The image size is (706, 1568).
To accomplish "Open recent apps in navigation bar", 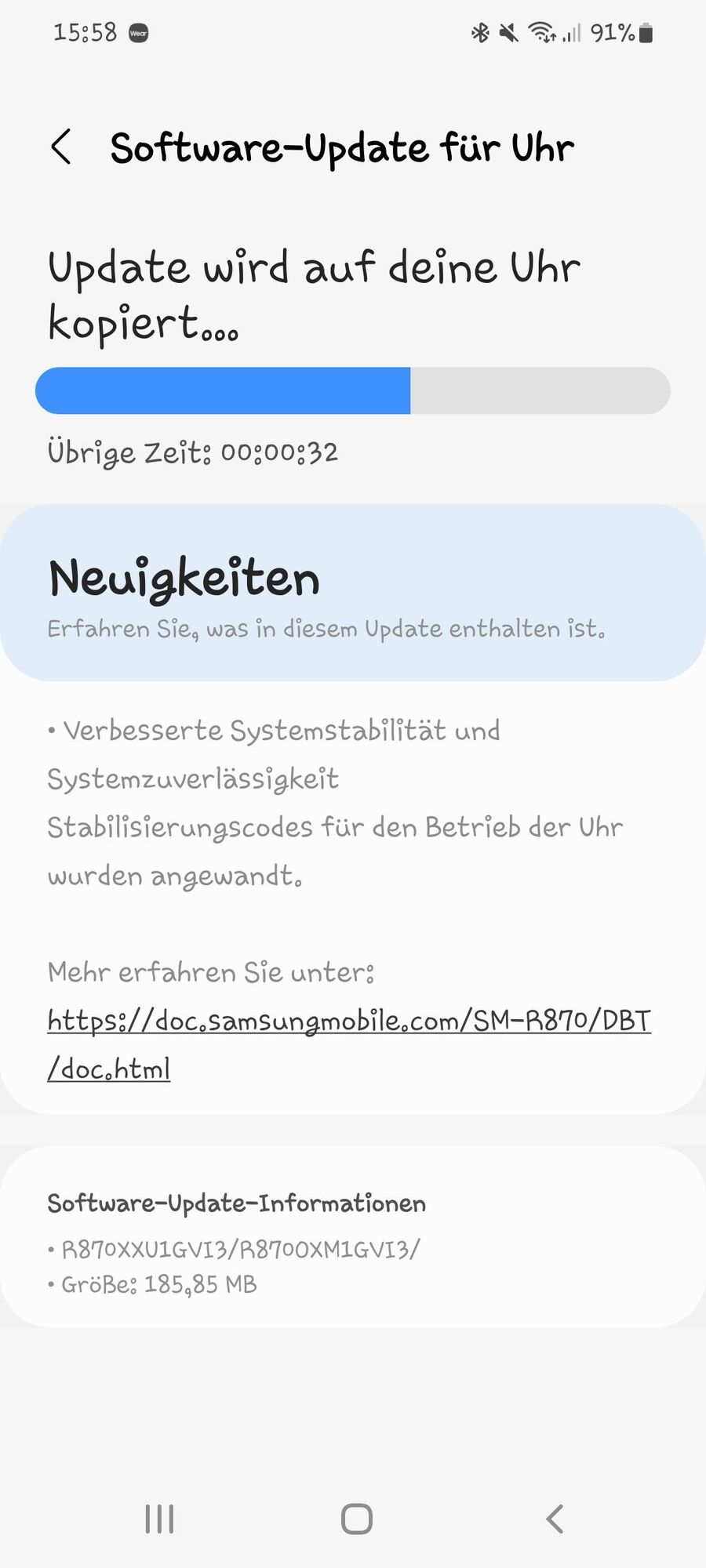I will click(159, 1519).
